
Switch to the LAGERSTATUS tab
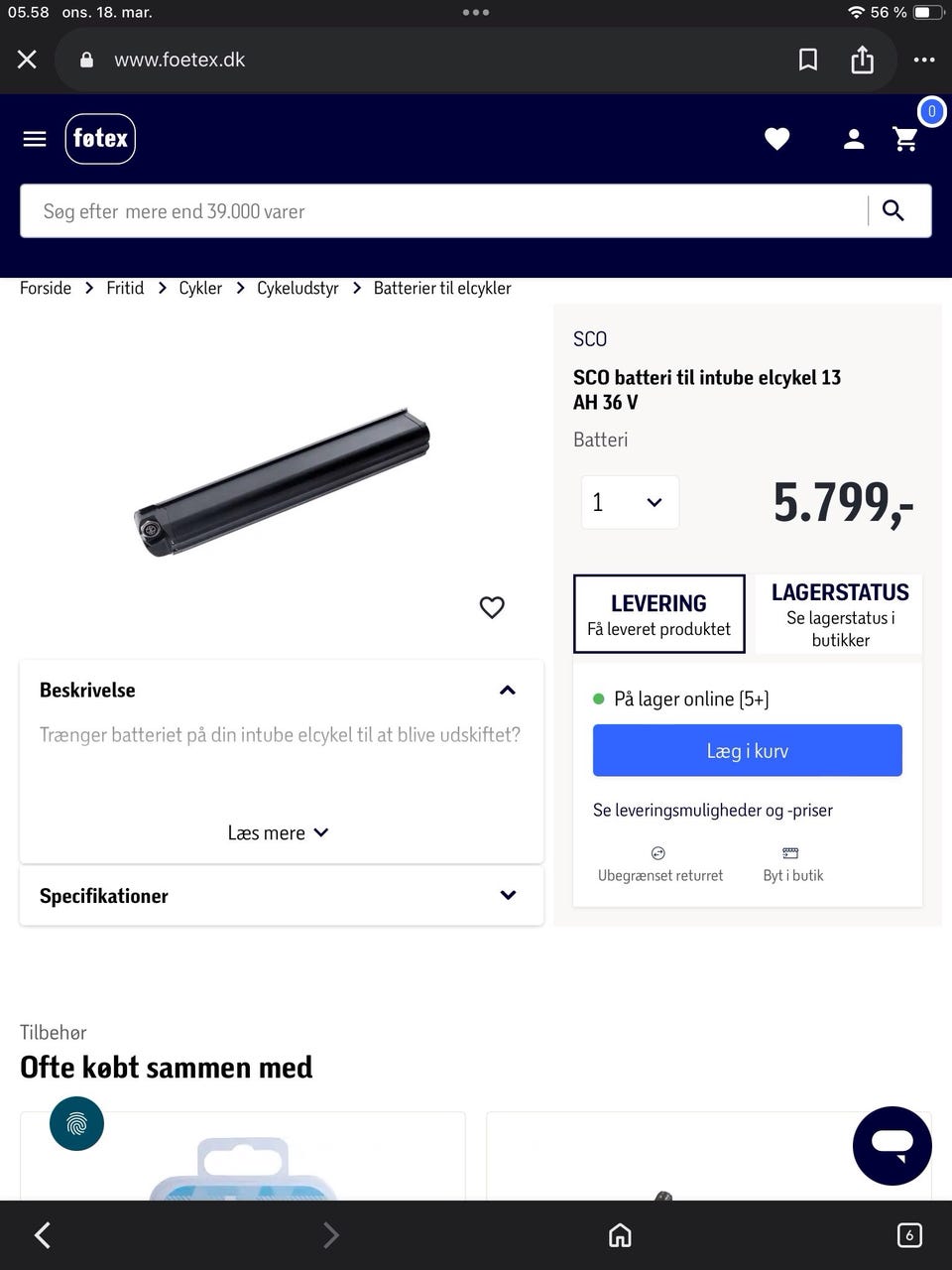pos(838,614)
